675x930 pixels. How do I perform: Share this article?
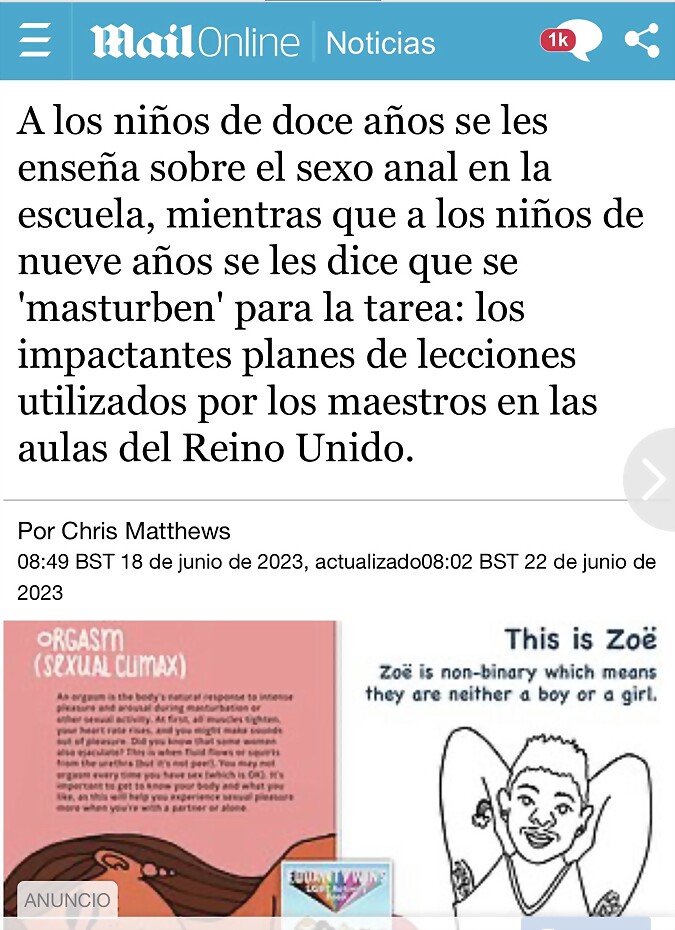tap(641, 41)
